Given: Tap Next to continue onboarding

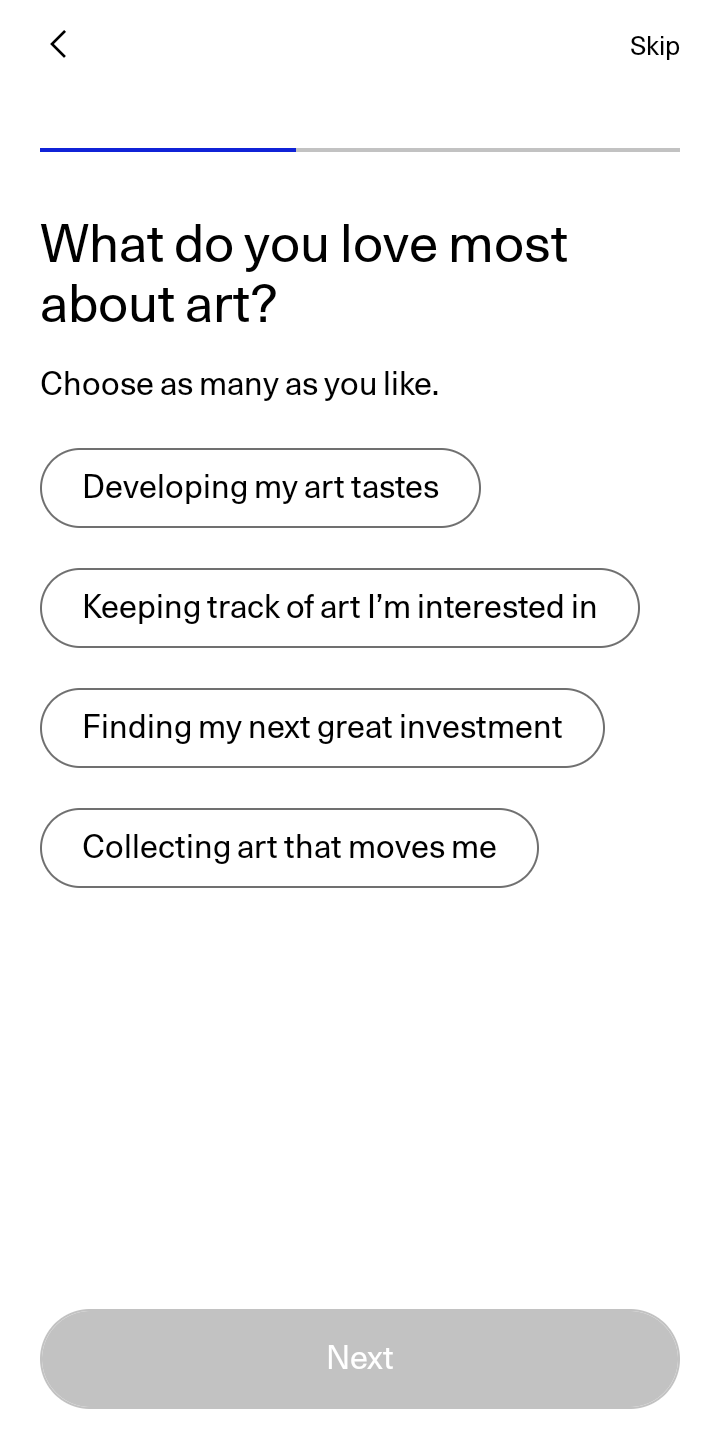Looking at the screenshot, I should (360, 1358).
